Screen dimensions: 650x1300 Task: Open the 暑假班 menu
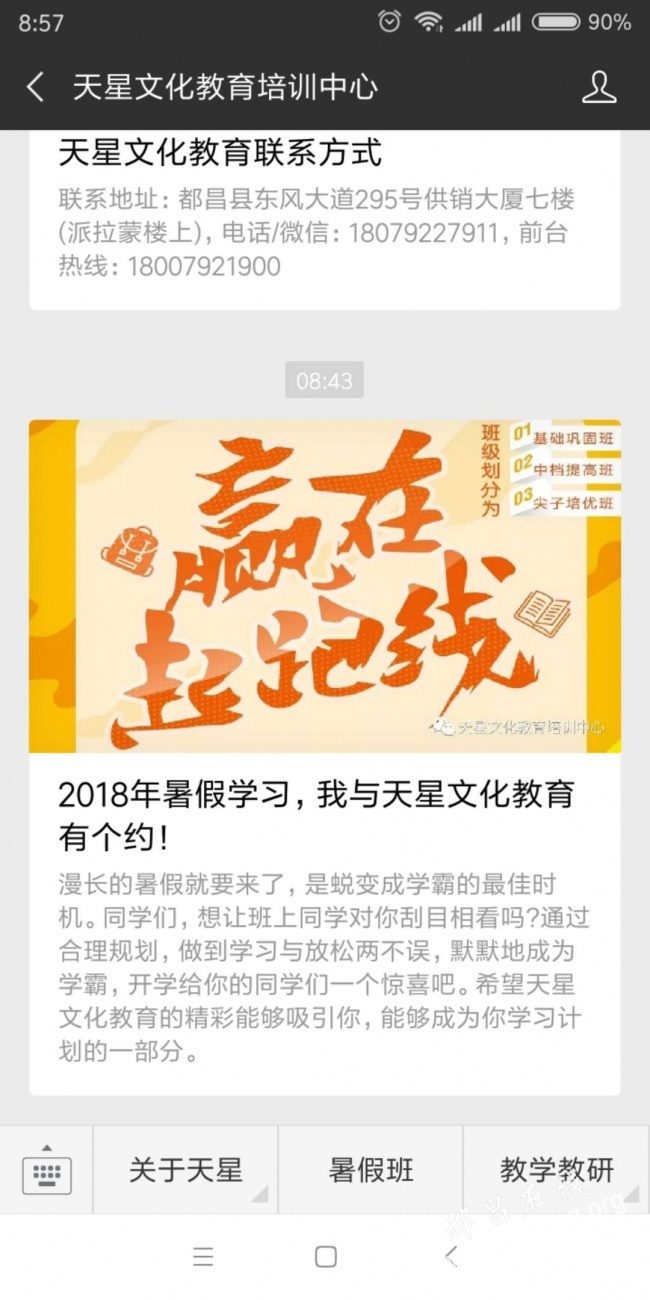point(371,1170)
